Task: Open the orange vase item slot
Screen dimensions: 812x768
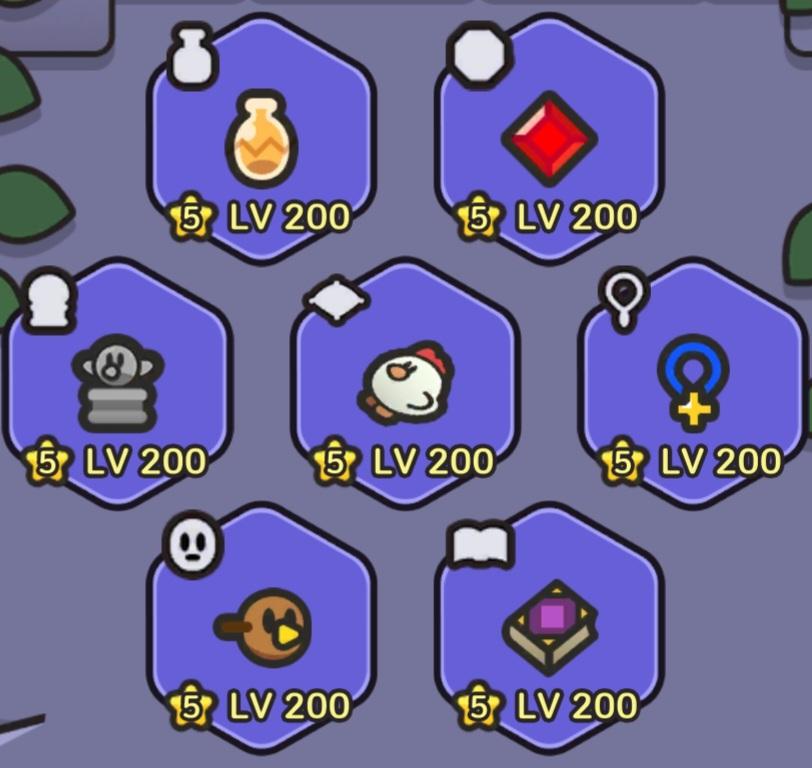Action: coord(262,140)
